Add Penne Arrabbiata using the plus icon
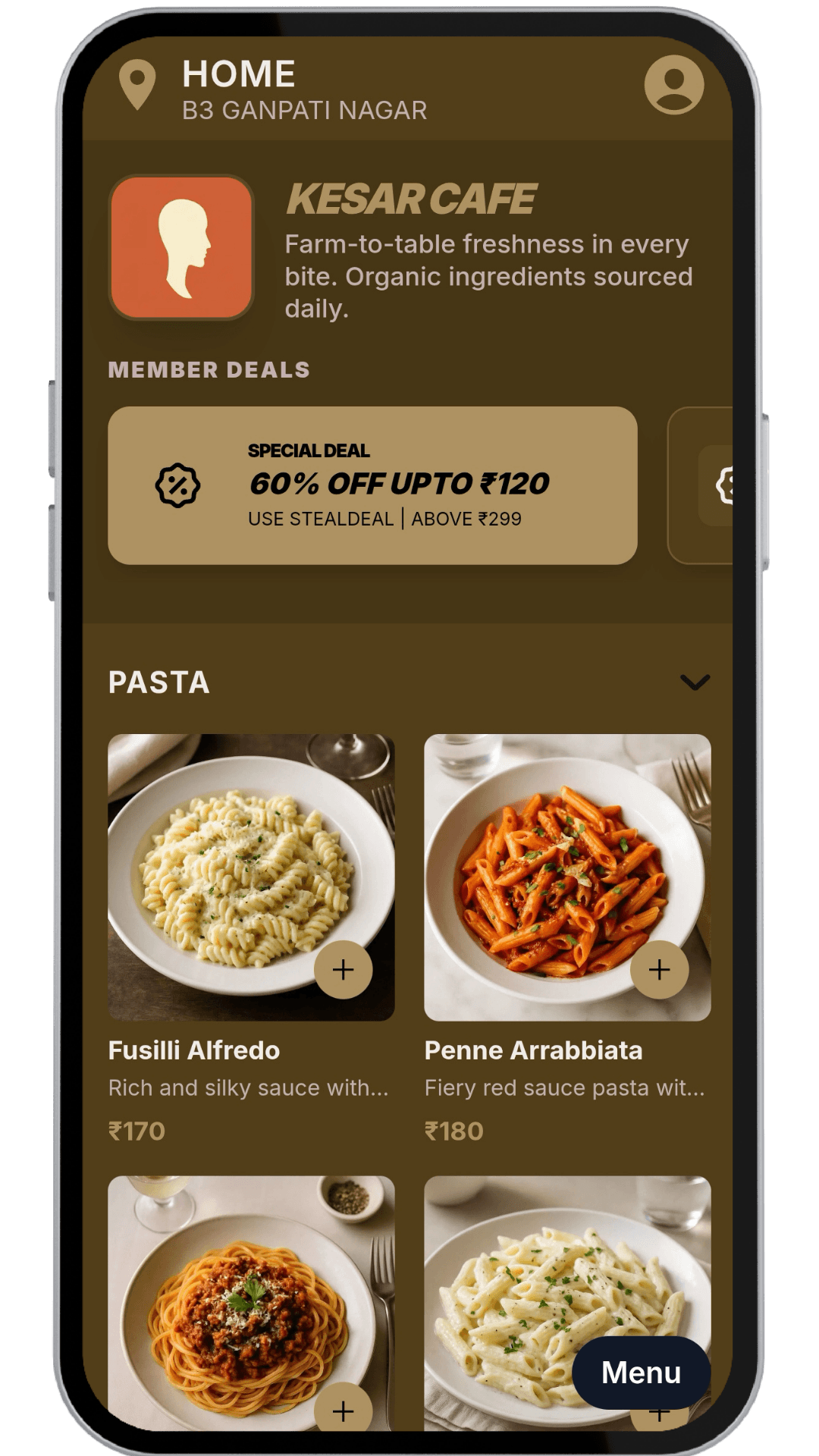 point(659,969)
